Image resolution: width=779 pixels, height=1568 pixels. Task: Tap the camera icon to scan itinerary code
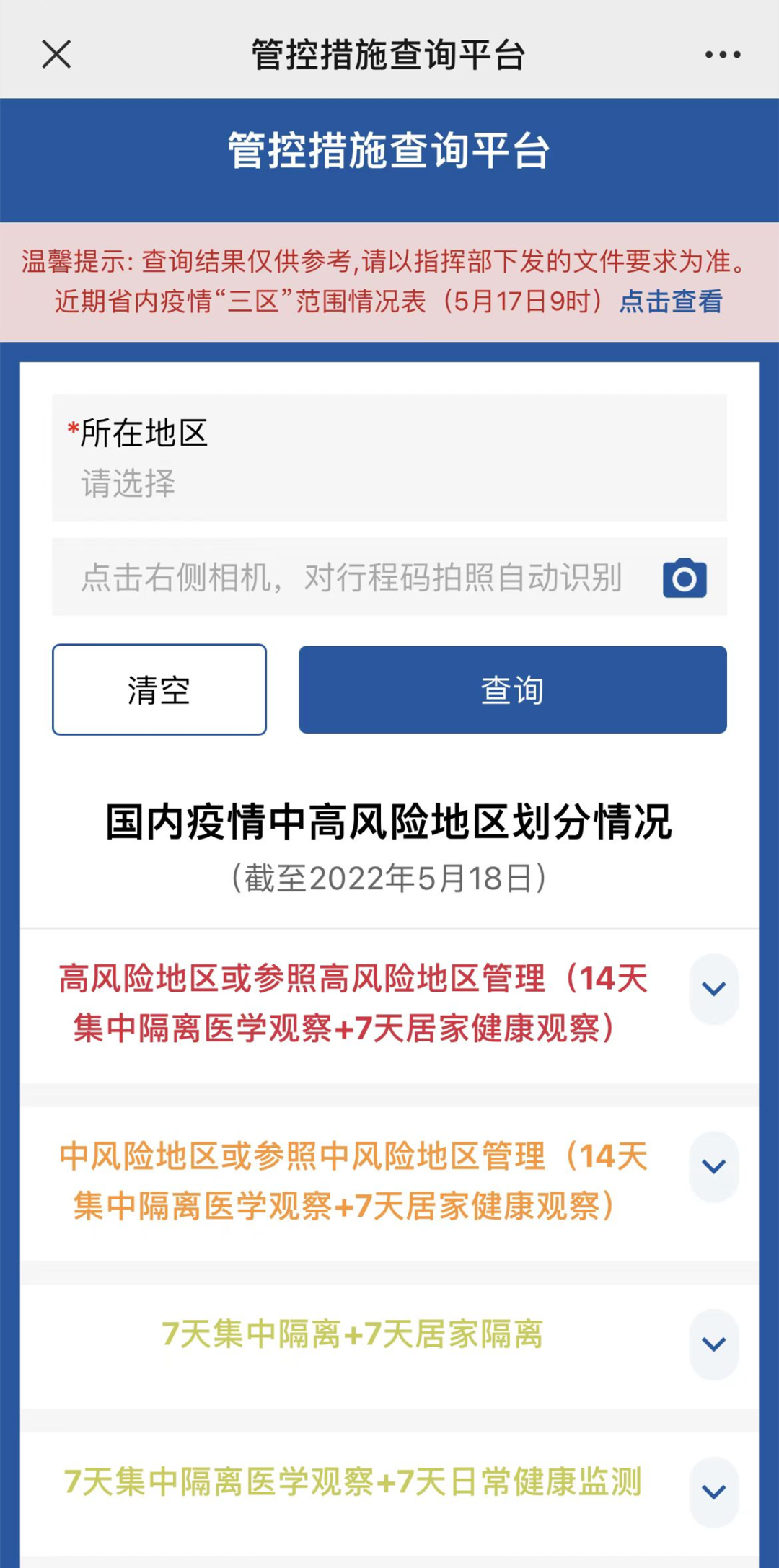684,578
